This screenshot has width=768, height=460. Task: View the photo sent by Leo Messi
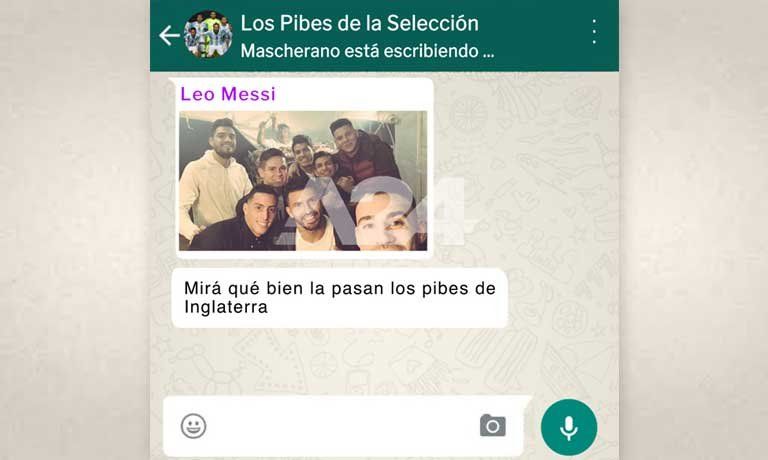pyautogui.click(x=303, y=181)
